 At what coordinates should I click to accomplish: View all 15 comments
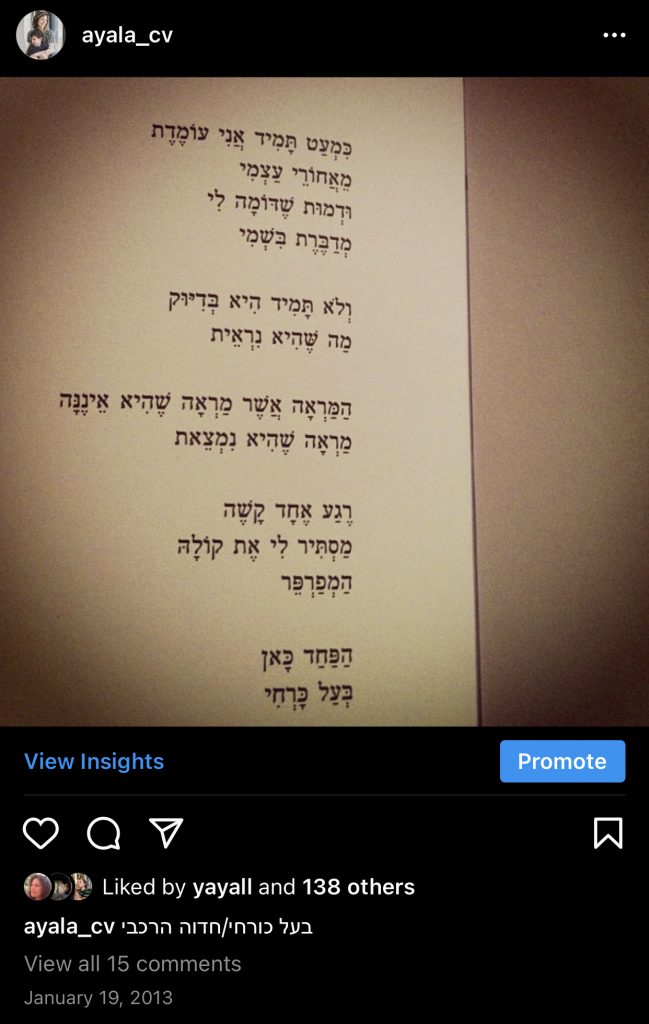pos(132,964)
